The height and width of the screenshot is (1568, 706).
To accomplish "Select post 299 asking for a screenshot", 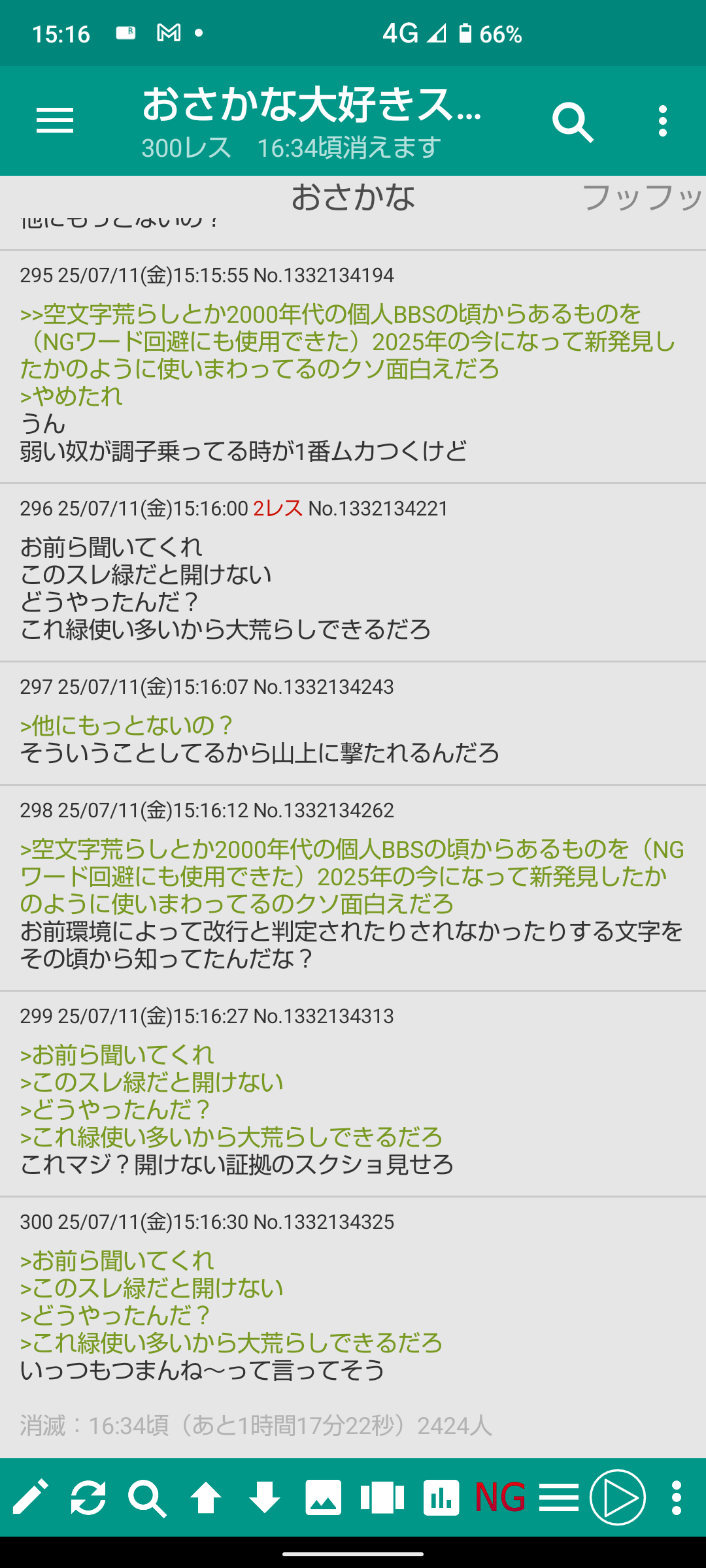I will [353, 1094].
